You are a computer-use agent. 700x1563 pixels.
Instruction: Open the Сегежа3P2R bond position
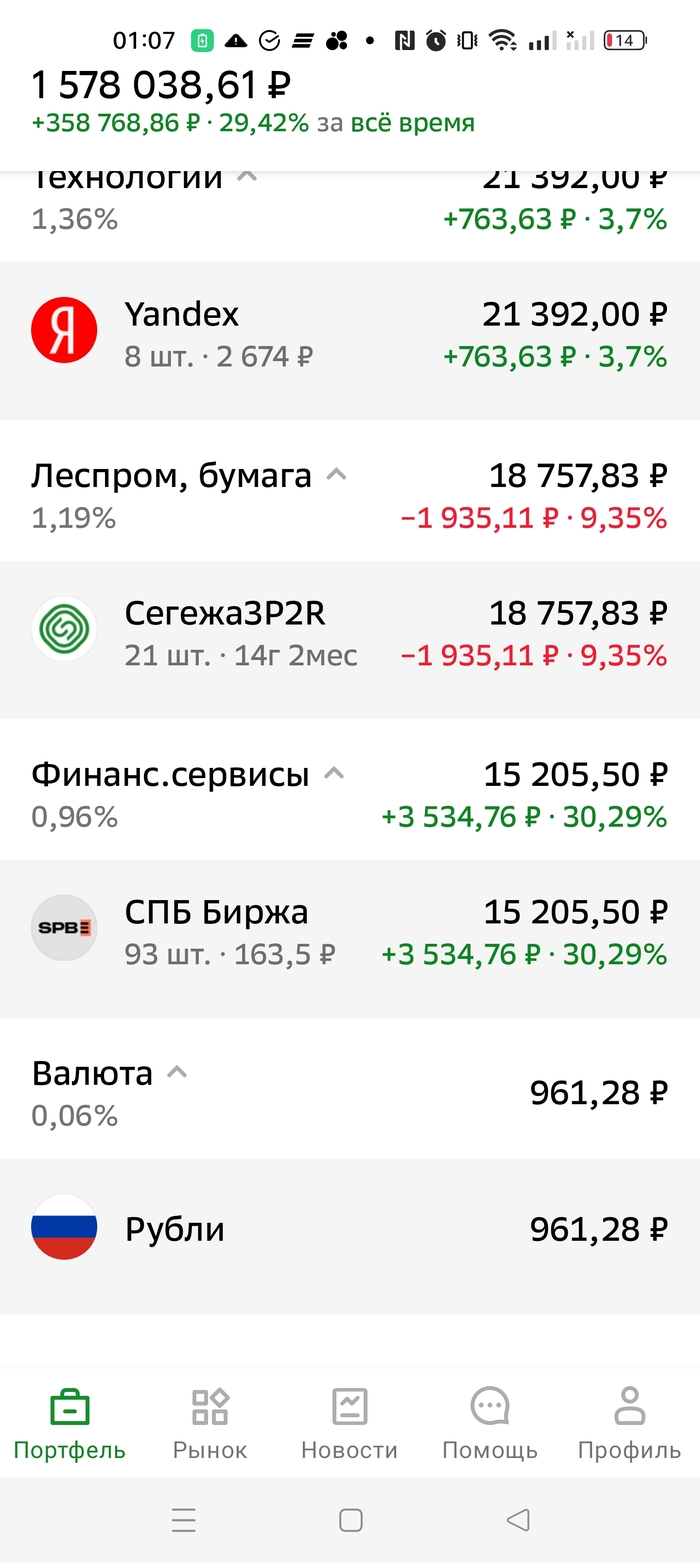[350, 634]
